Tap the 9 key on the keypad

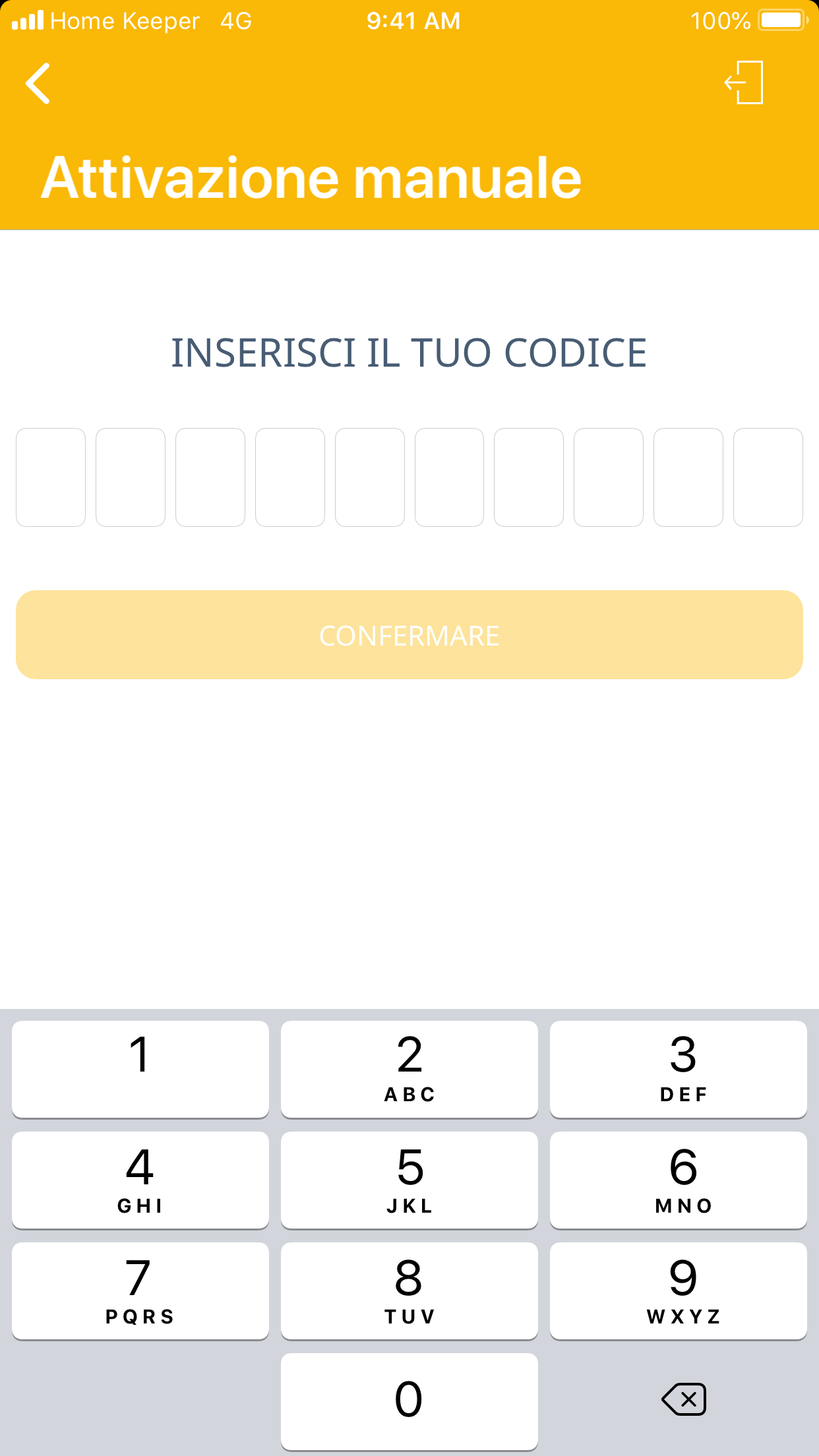679,1290
